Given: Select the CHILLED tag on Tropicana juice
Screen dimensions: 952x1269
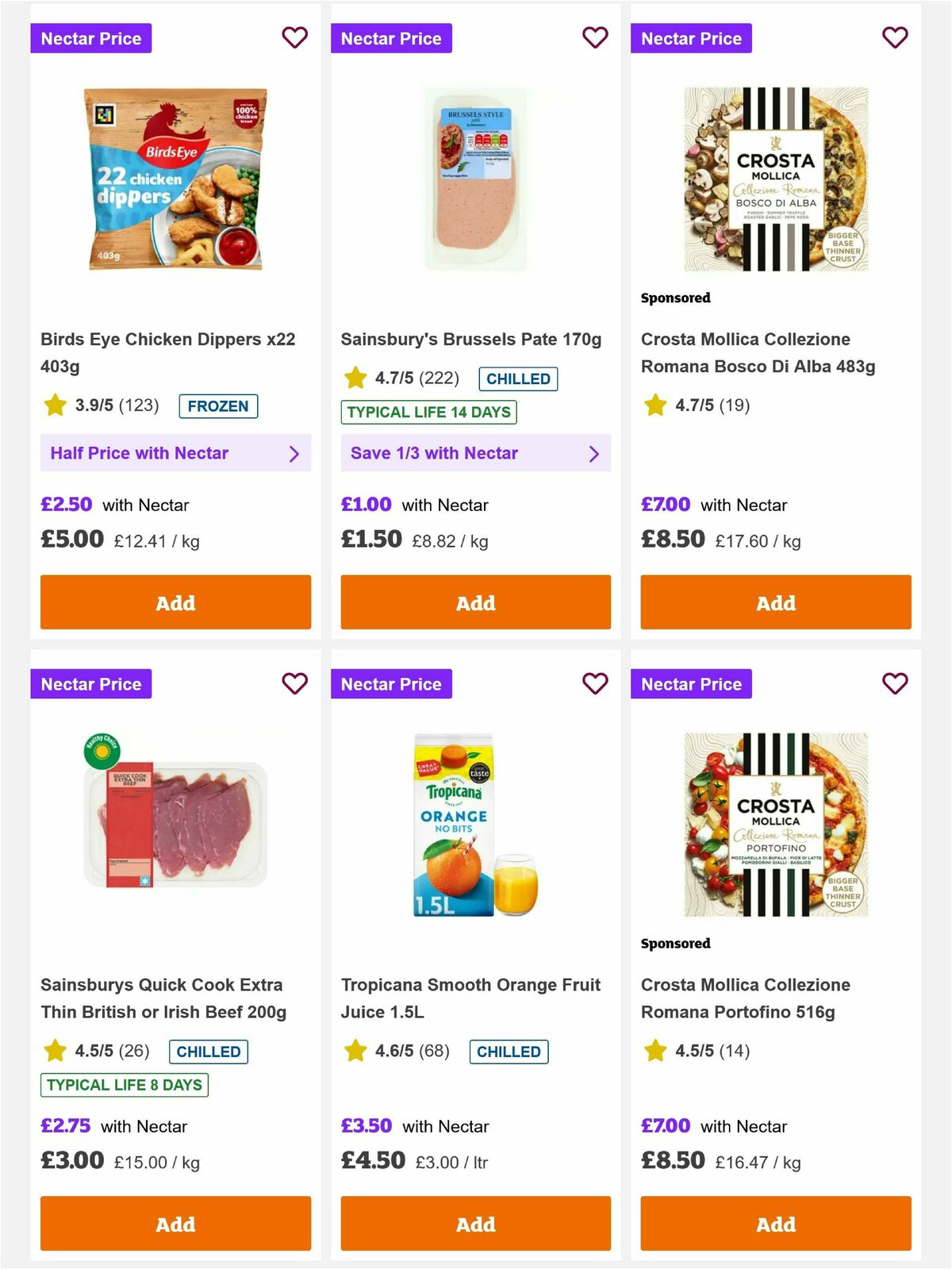Looking at the screenshot, I should click(x=509, y=1051).
